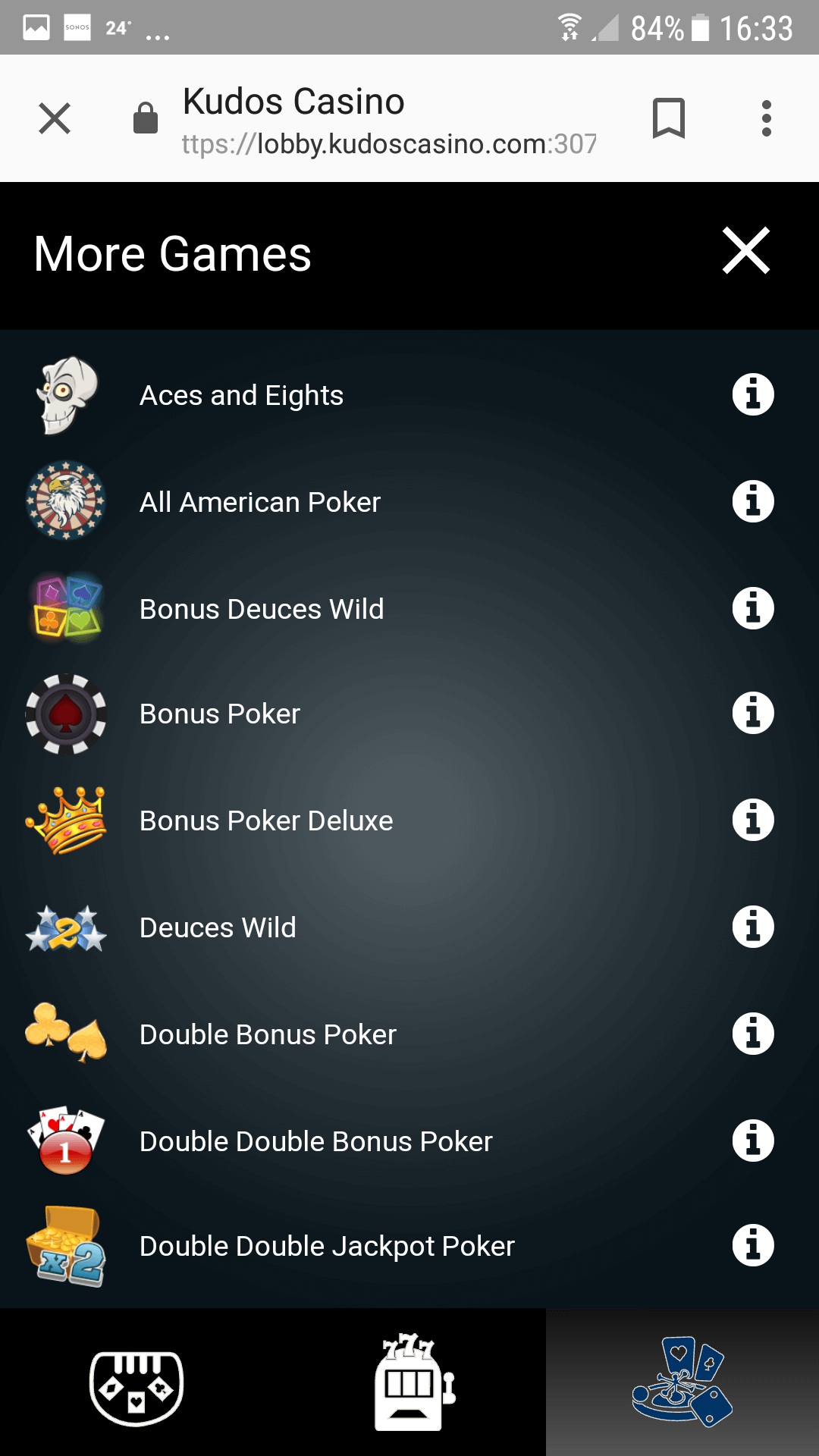Select the Bonus Poker chip icon

(x=66, y=713)
